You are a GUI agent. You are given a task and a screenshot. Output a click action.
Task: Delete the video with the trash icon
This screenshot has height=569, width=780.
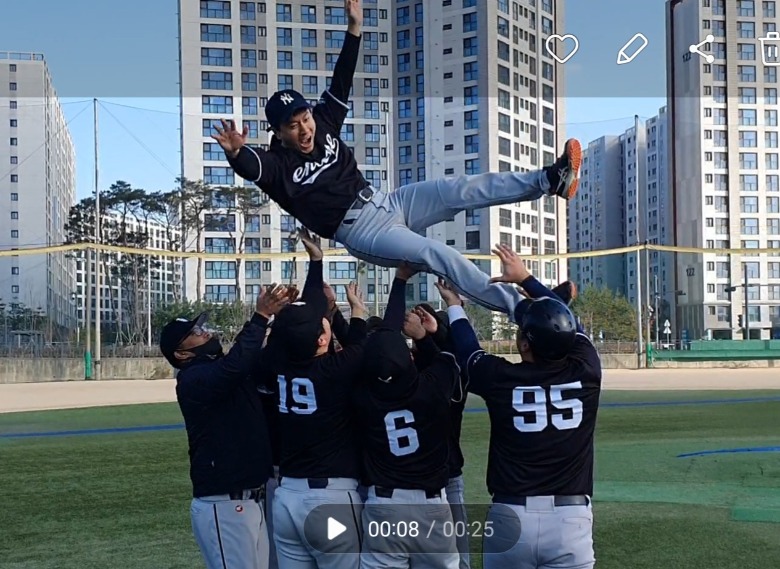770,48
